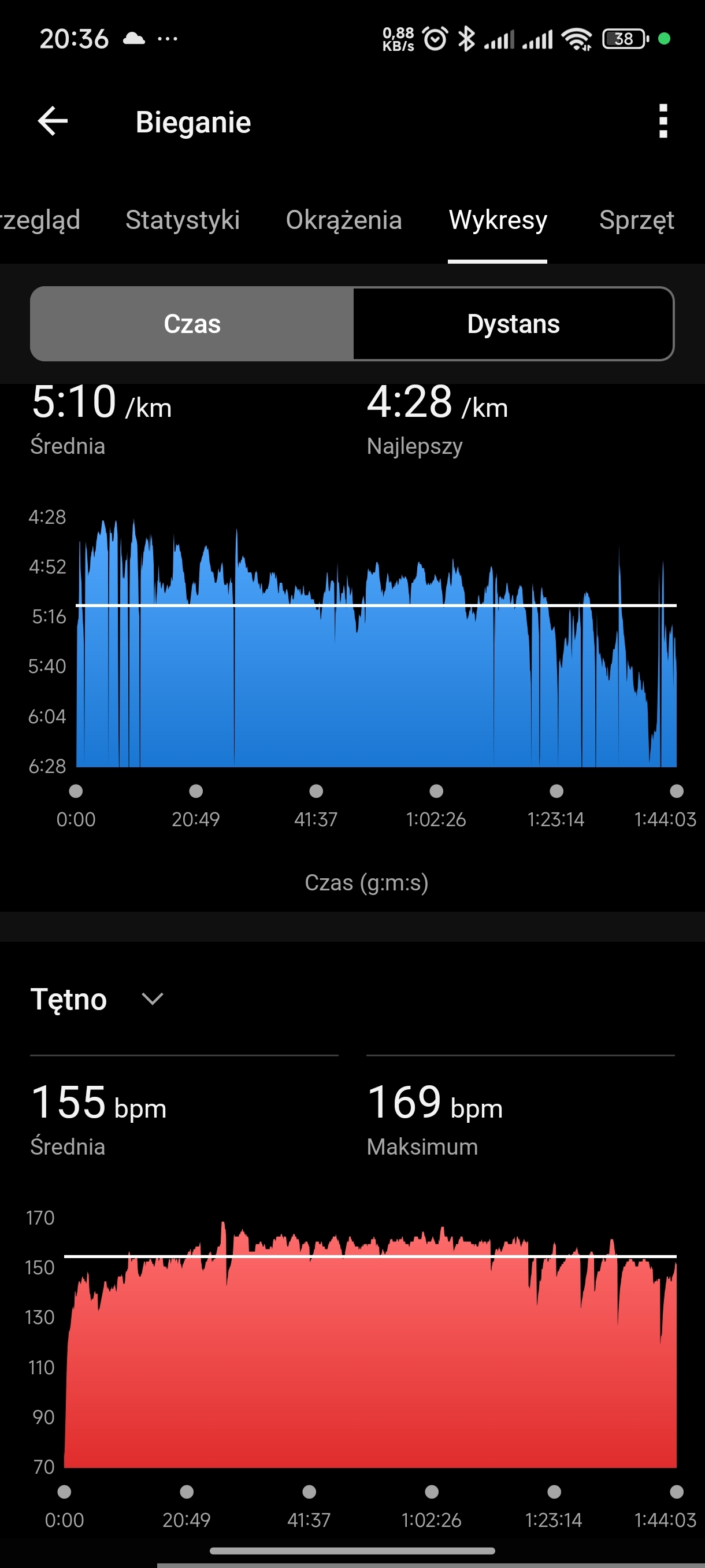Switch to the Statystyki tab

tap(182, 220)
